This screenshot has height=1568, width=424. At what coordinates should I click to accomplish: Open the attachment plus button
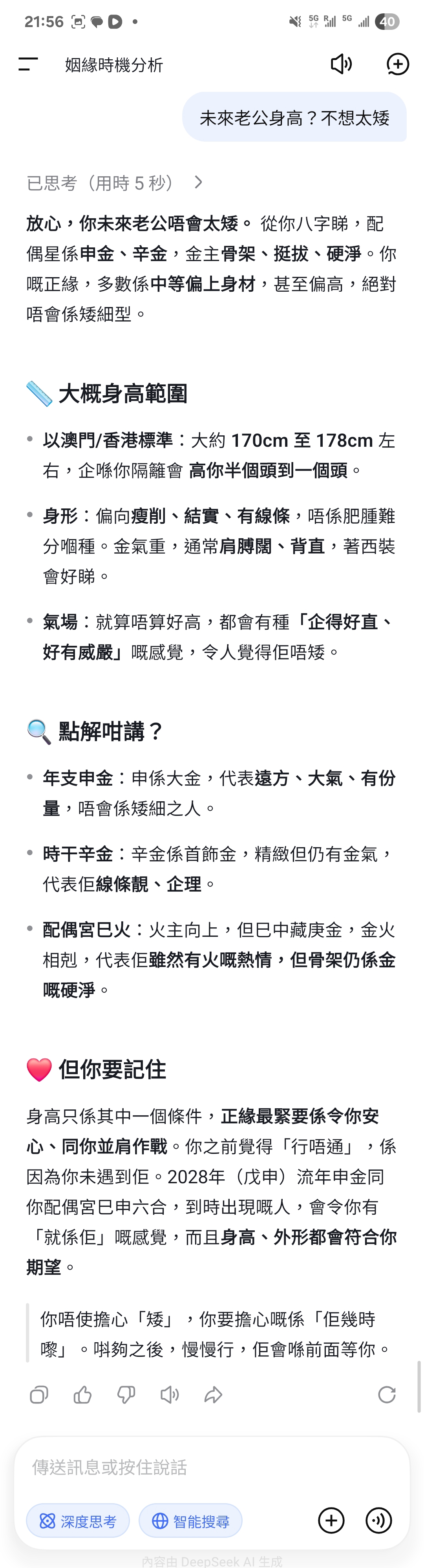click(331, 1520)
